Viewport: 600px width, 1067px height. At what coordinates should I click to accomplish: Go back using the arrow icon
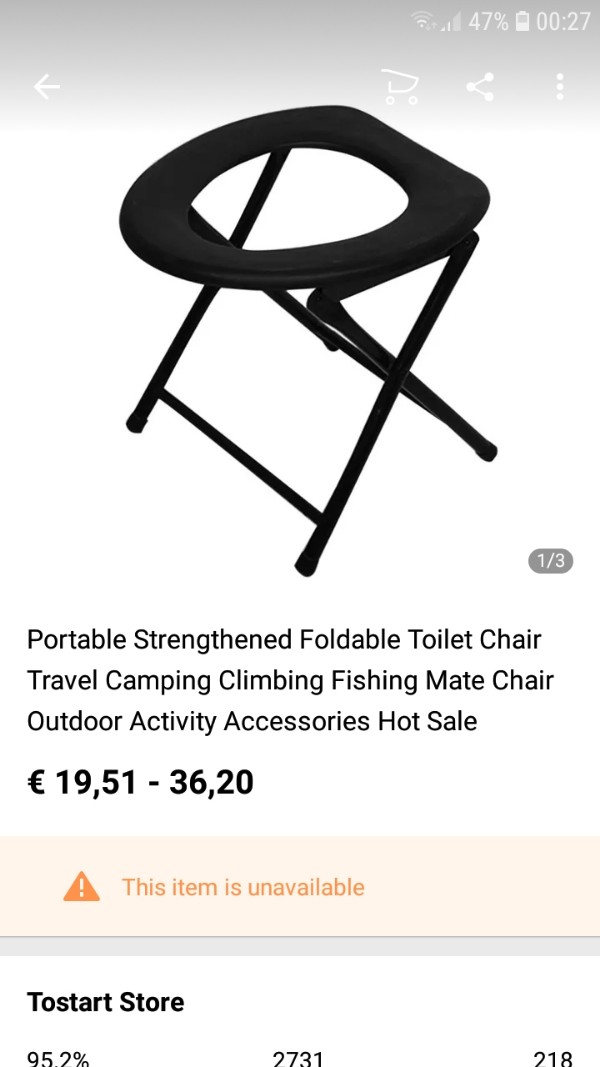click(47, 87)
